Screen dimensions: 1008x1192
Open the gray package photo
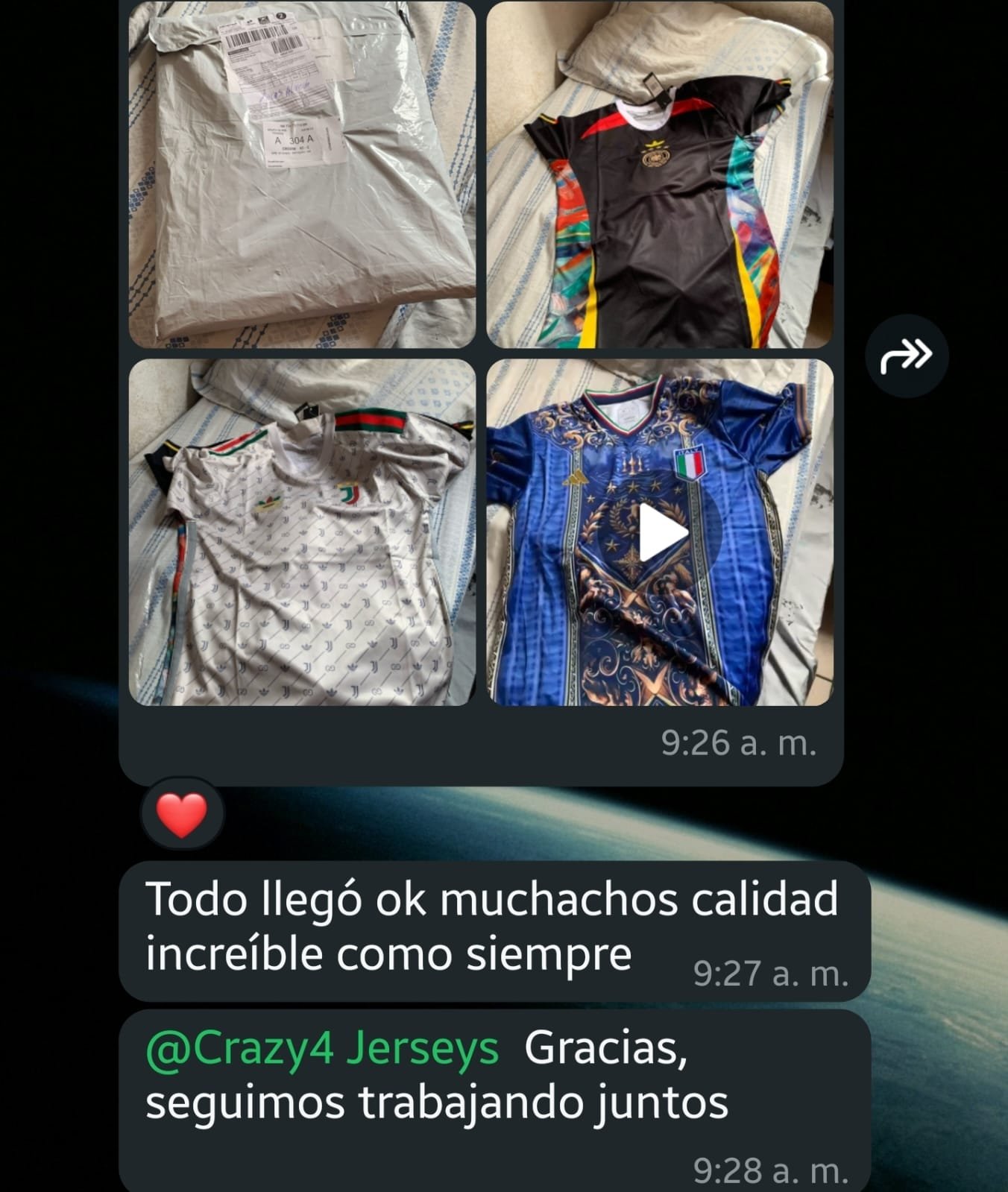(302, 175)
